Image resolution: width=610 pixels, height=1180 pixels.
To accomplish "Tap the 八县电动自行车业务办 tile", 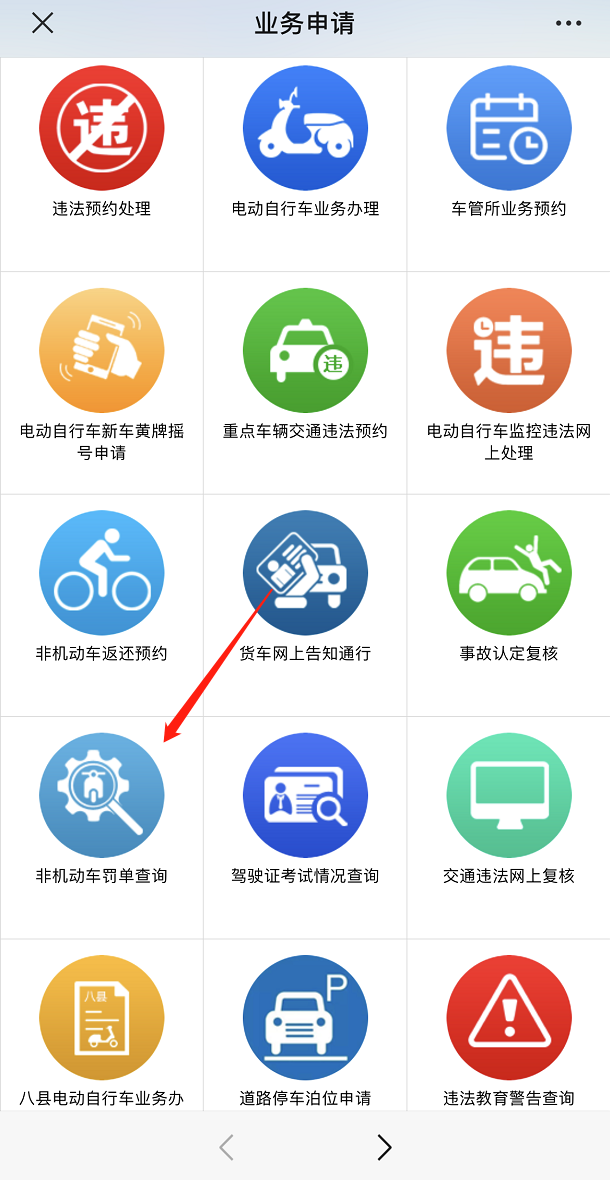I will [101, 1018].
